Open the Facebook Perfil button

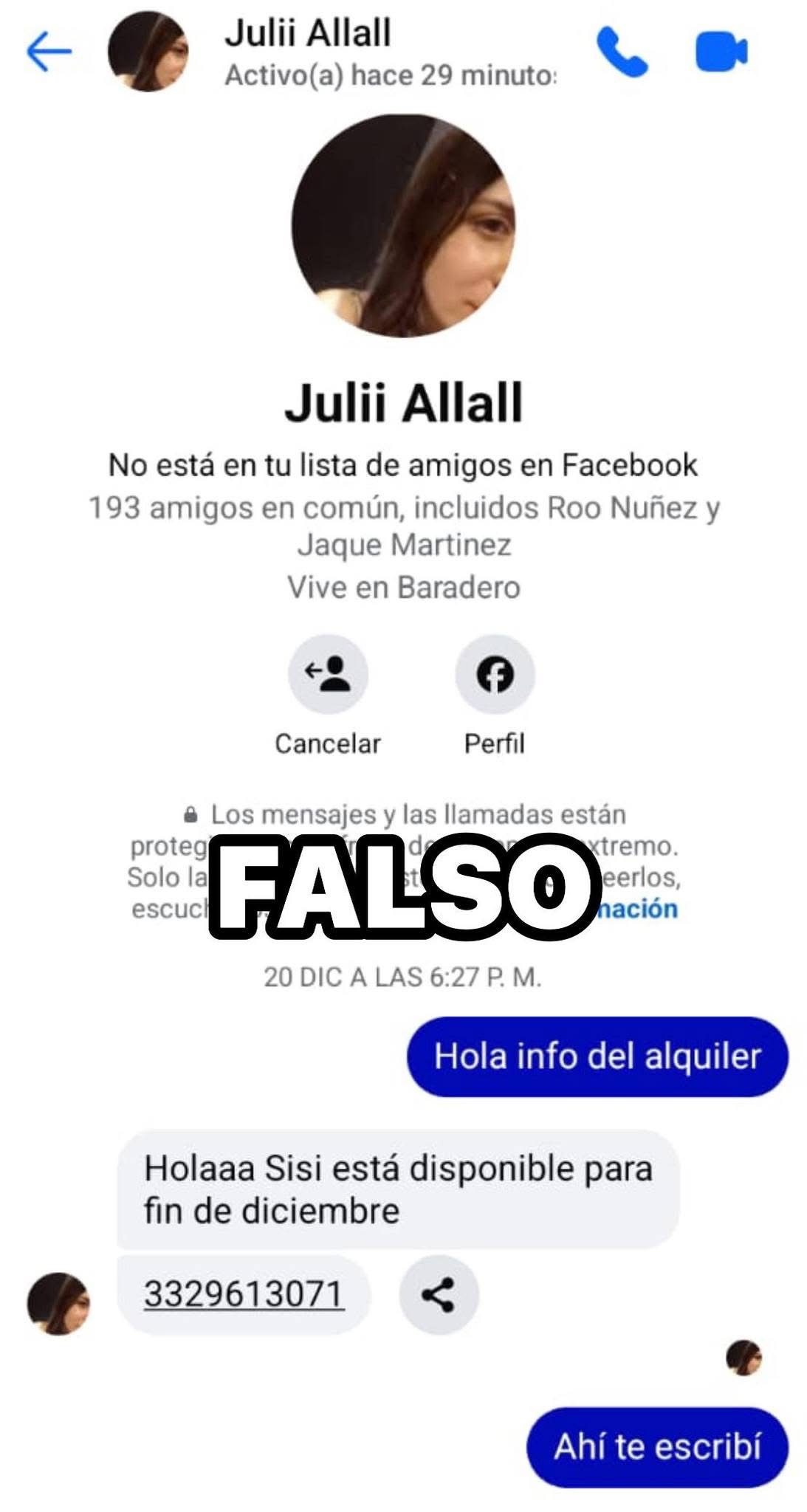495,674
